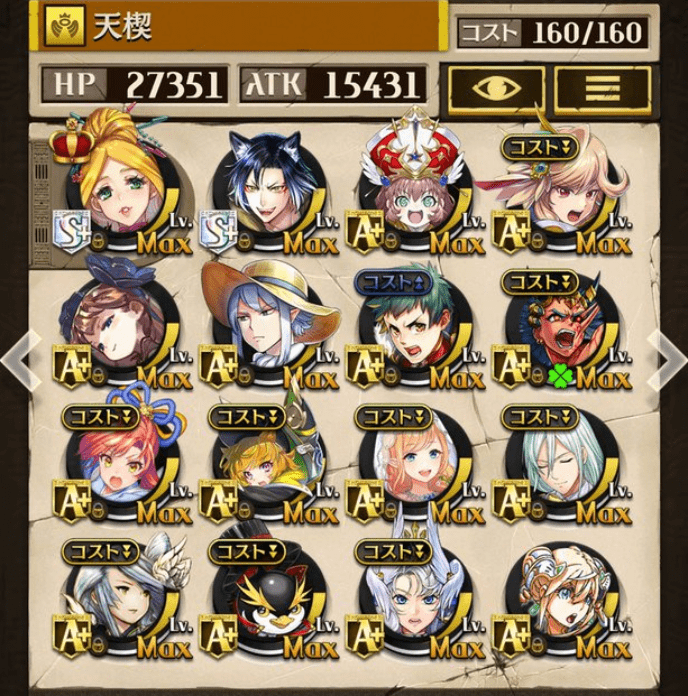Tap the deck name 天楔 title bar

pos(240,28)
